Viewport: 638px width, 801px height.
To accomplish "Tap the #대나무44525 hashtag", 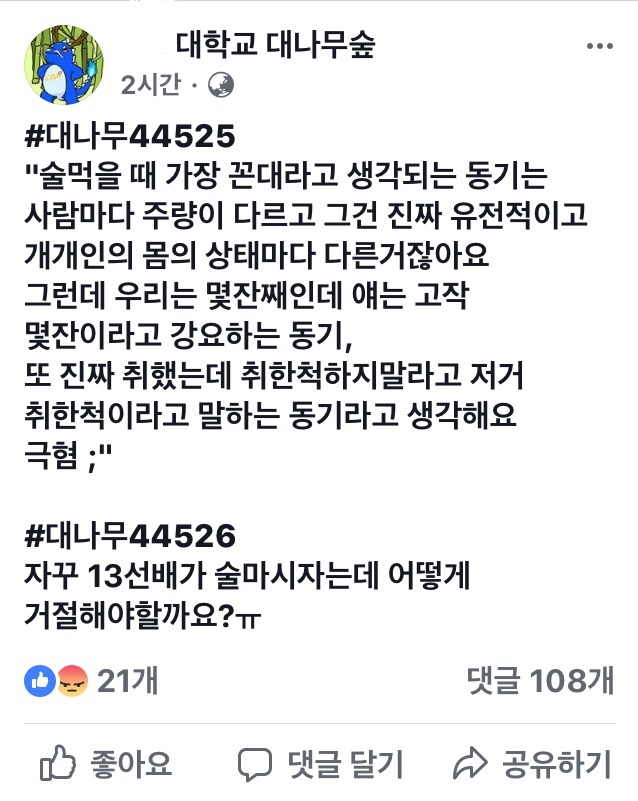I will coord(130,136).
